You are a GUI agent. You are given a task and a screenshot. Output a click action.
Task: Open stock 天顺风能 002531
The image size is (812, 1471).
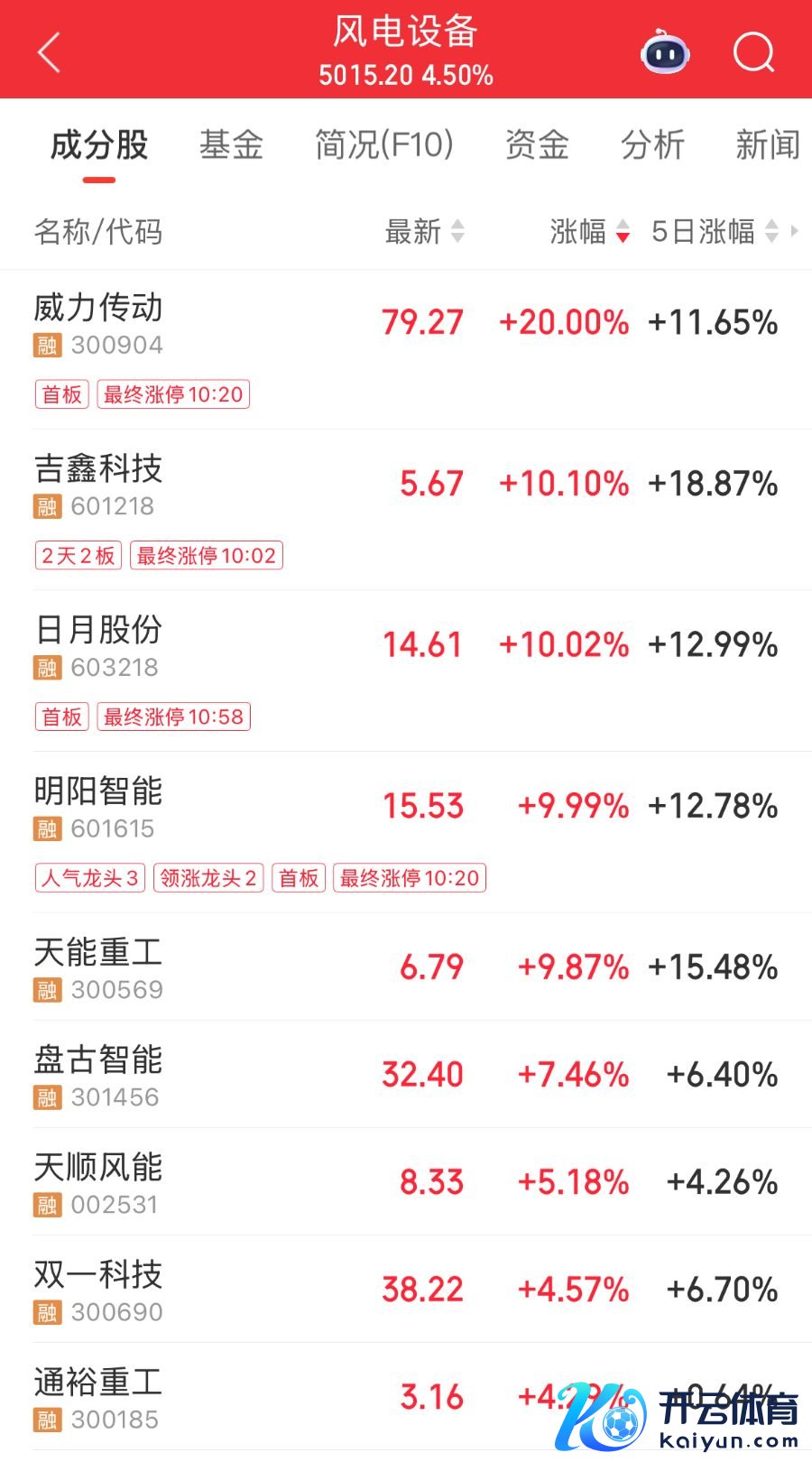tap(99, 1182)
